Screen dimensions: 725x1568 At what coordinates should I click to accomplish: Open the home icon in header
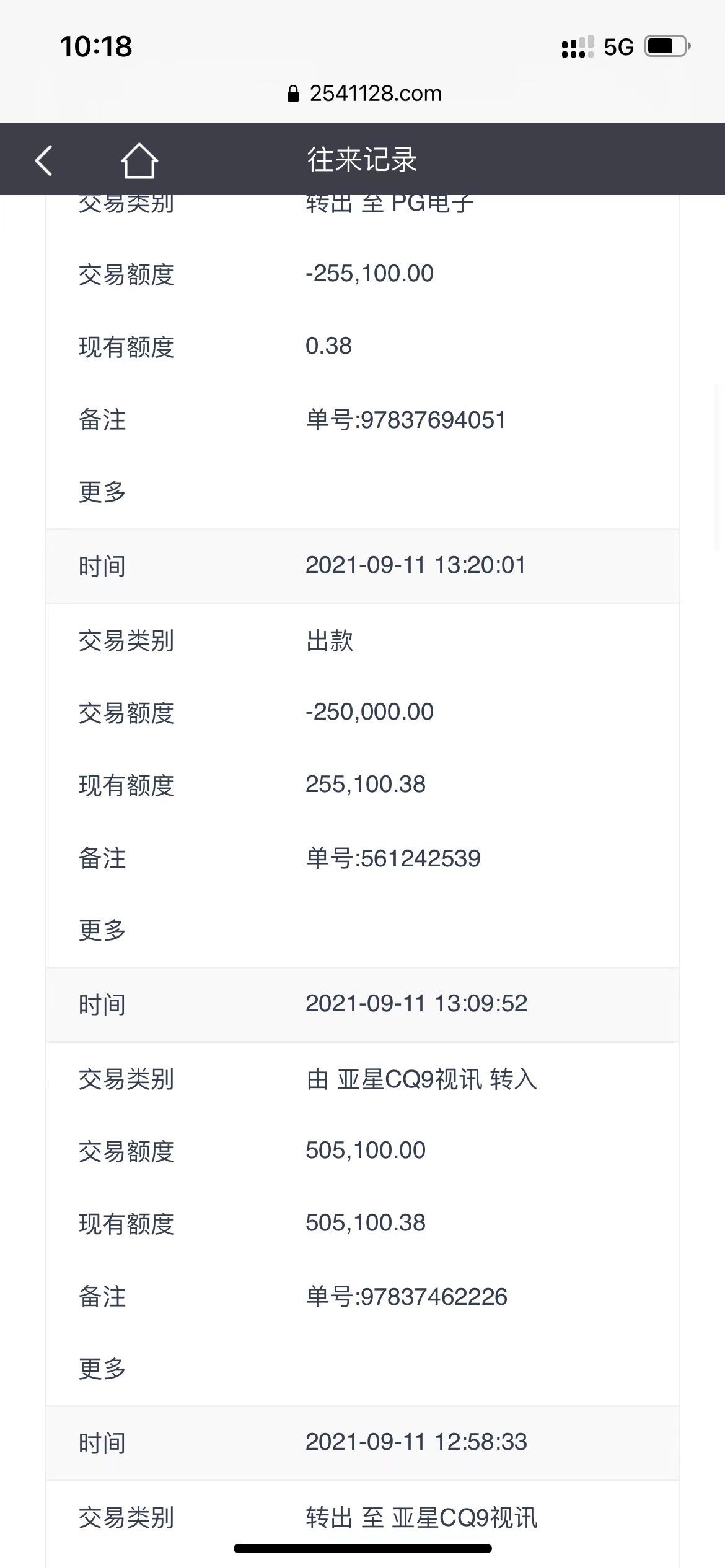point(139,160)
